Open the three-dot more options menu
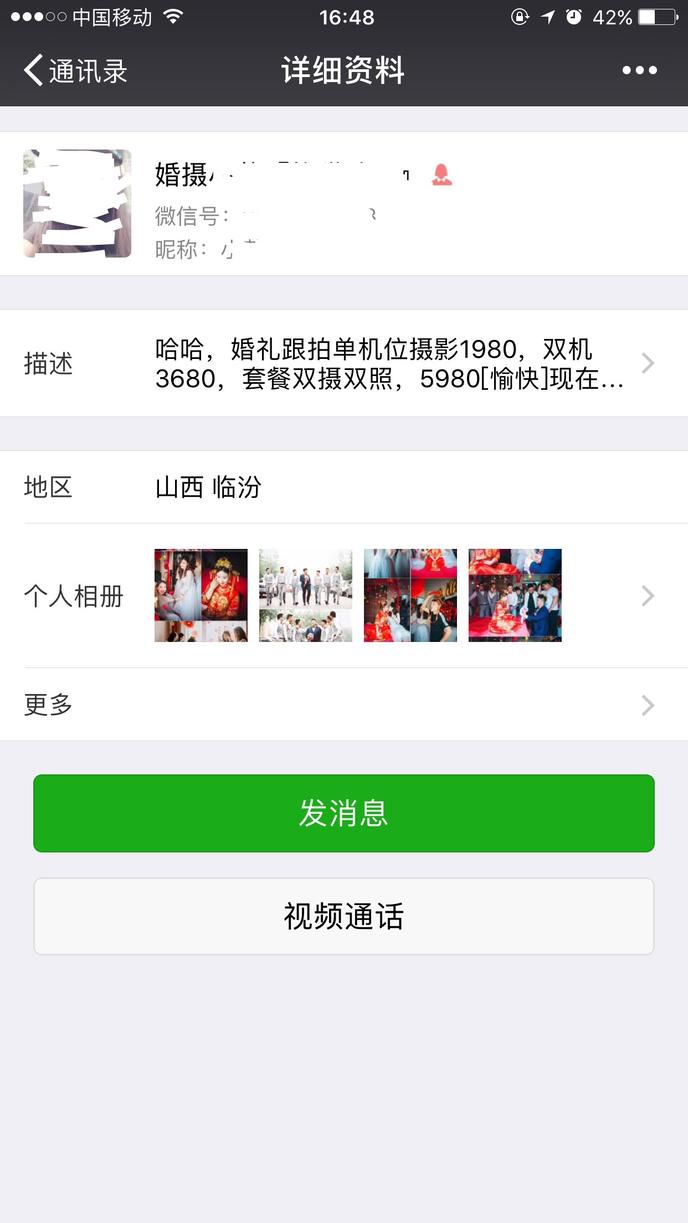This screenshot has width=688, height=1223. [639, 70]
